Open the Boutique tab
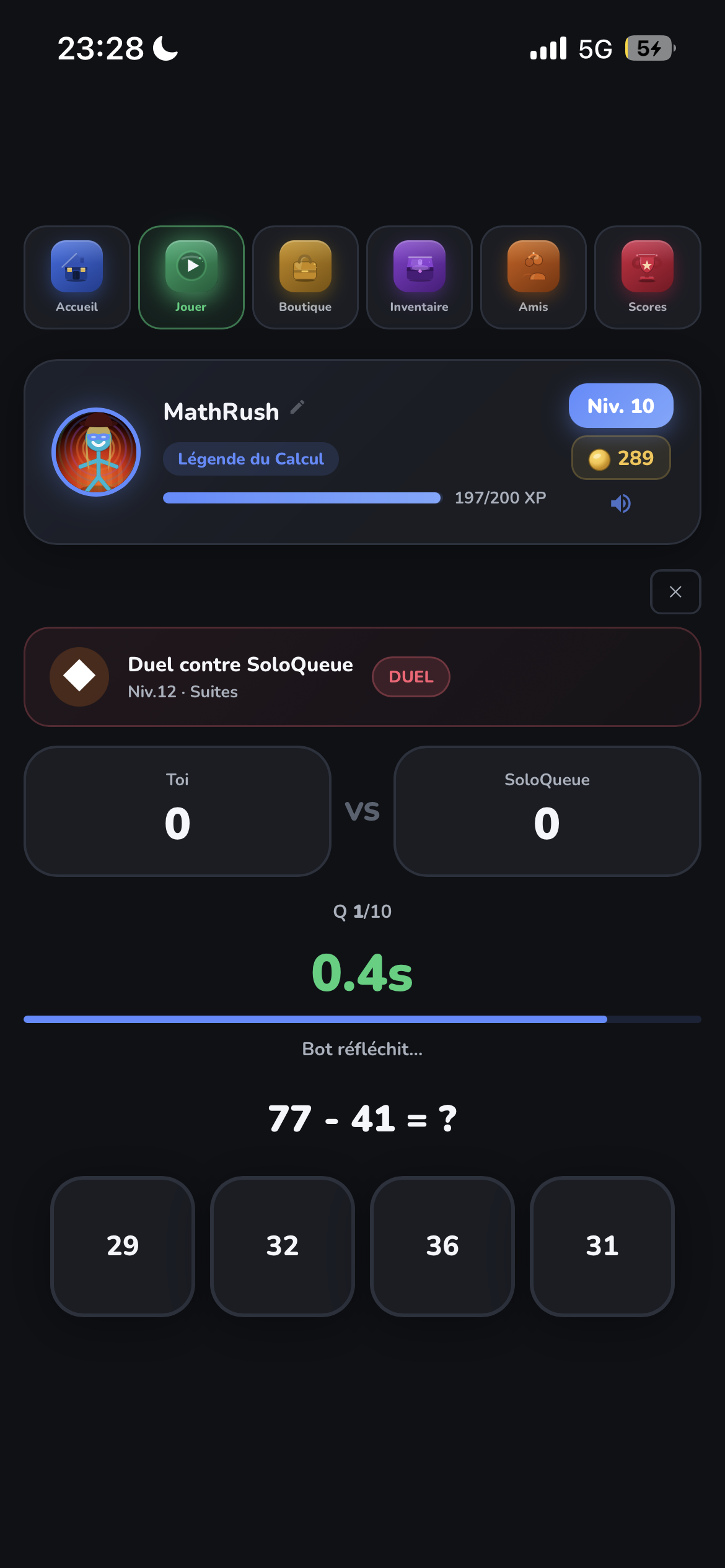 tap(305, 277)
